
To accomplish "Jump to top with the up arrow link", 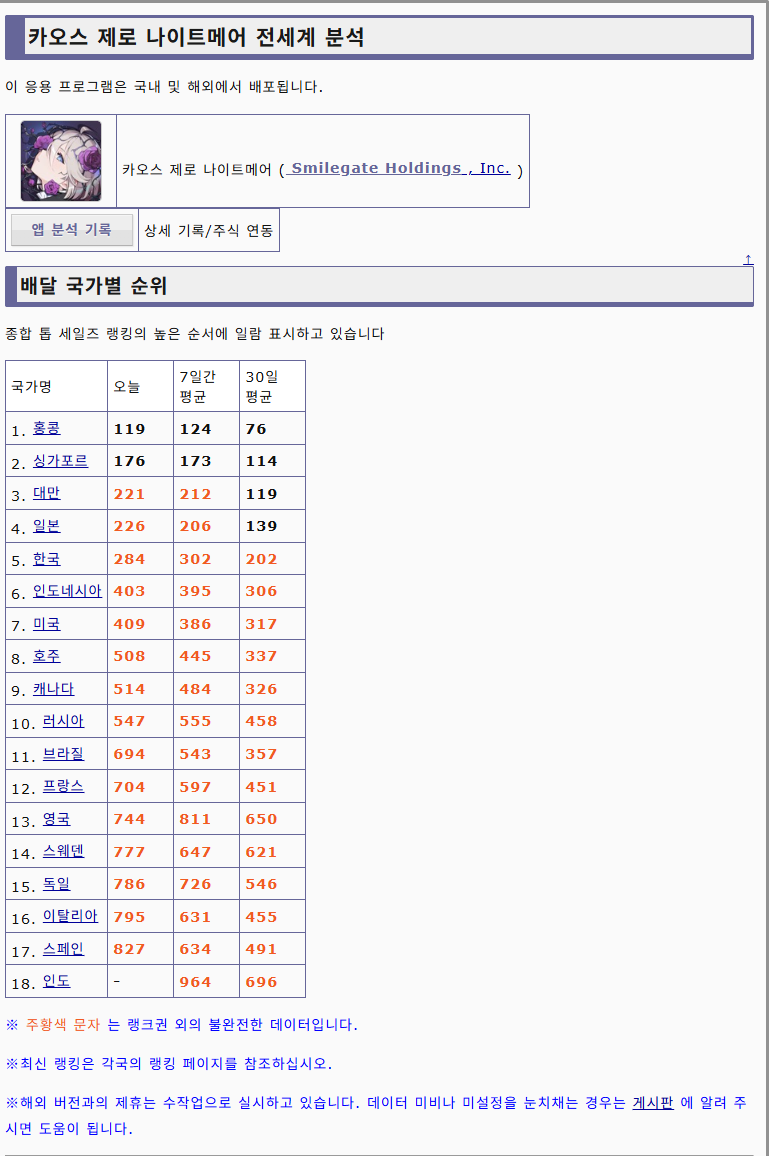I will [748, 260].
